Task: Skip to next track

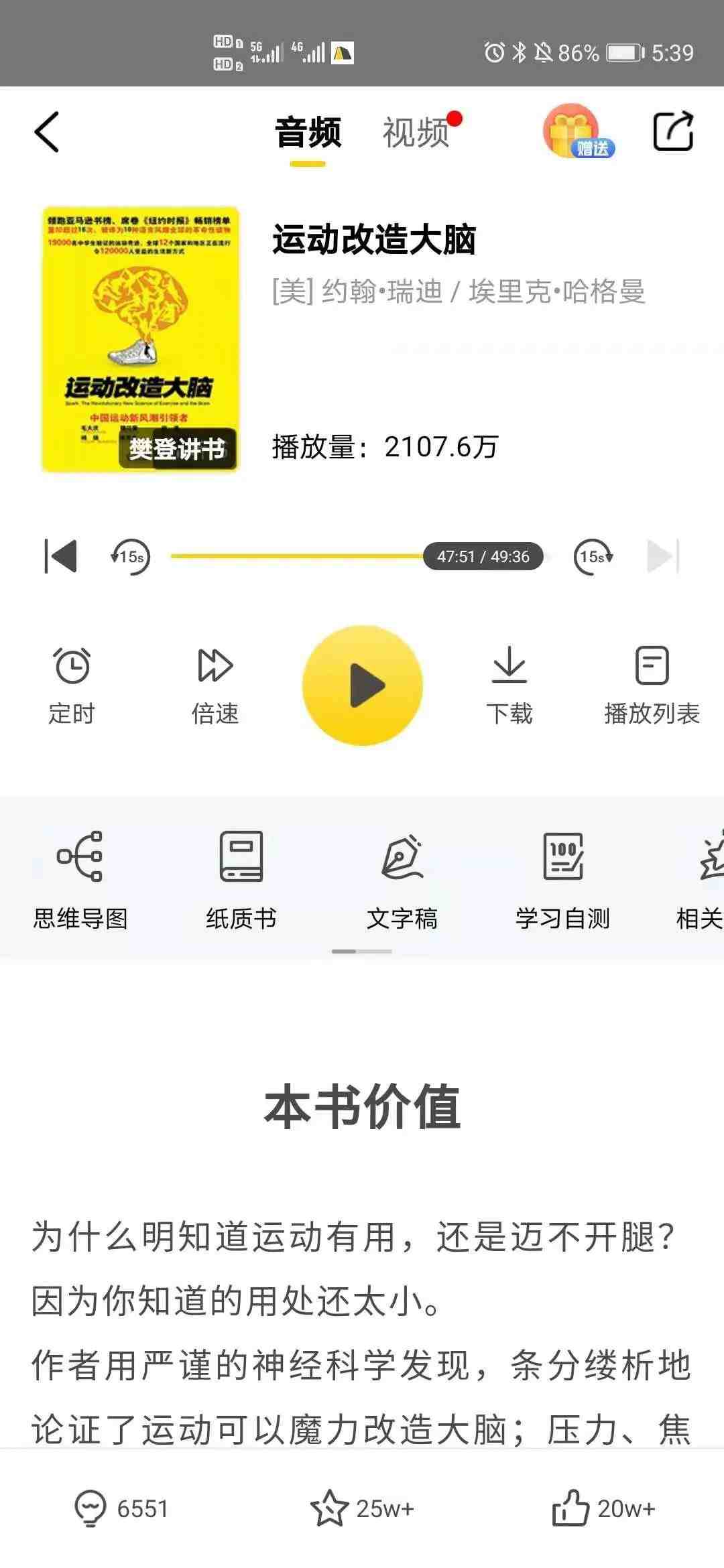Action: 662,556
